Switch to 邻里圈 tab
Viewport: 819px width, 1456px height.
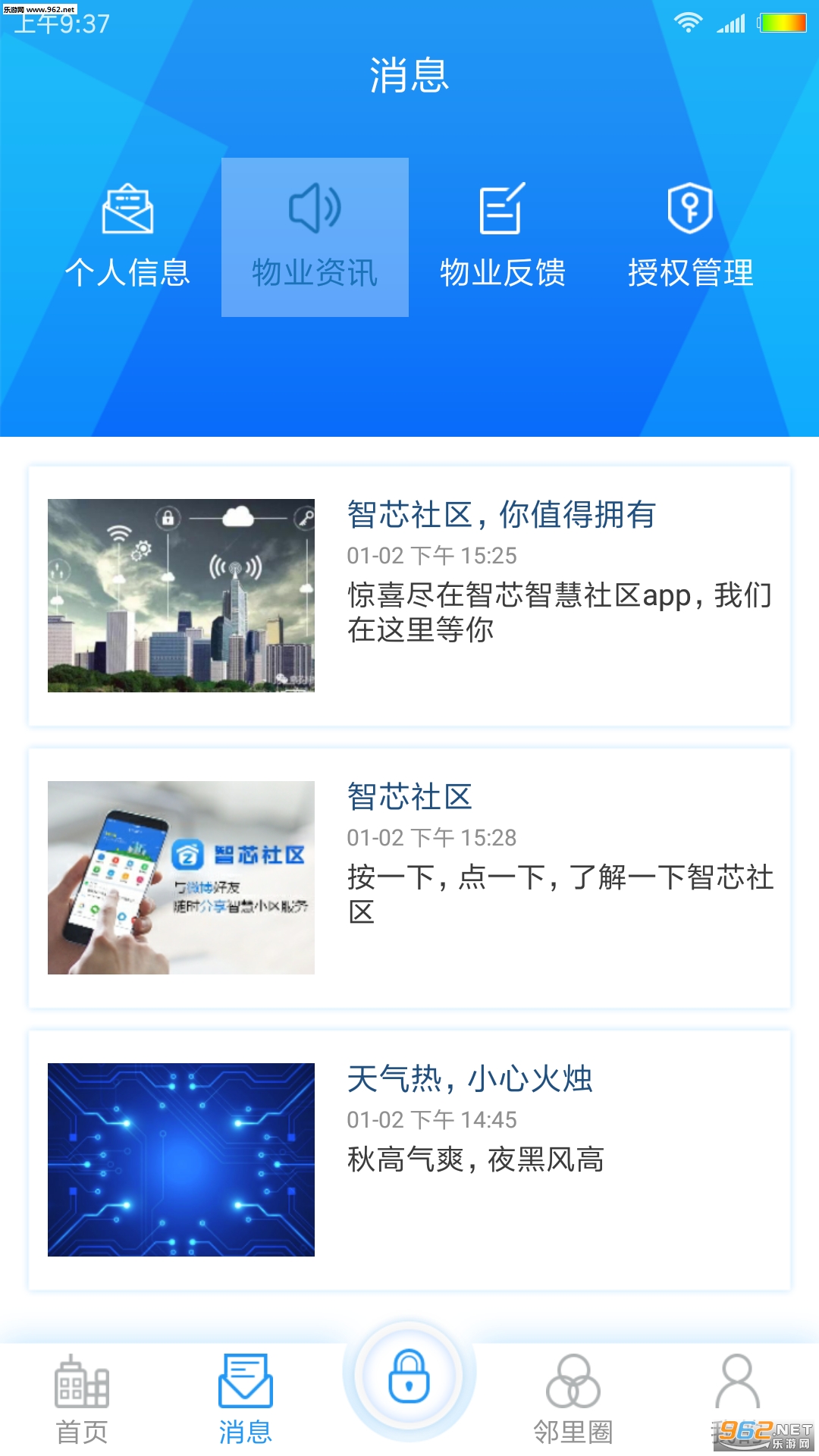(x=573, y=1400)
